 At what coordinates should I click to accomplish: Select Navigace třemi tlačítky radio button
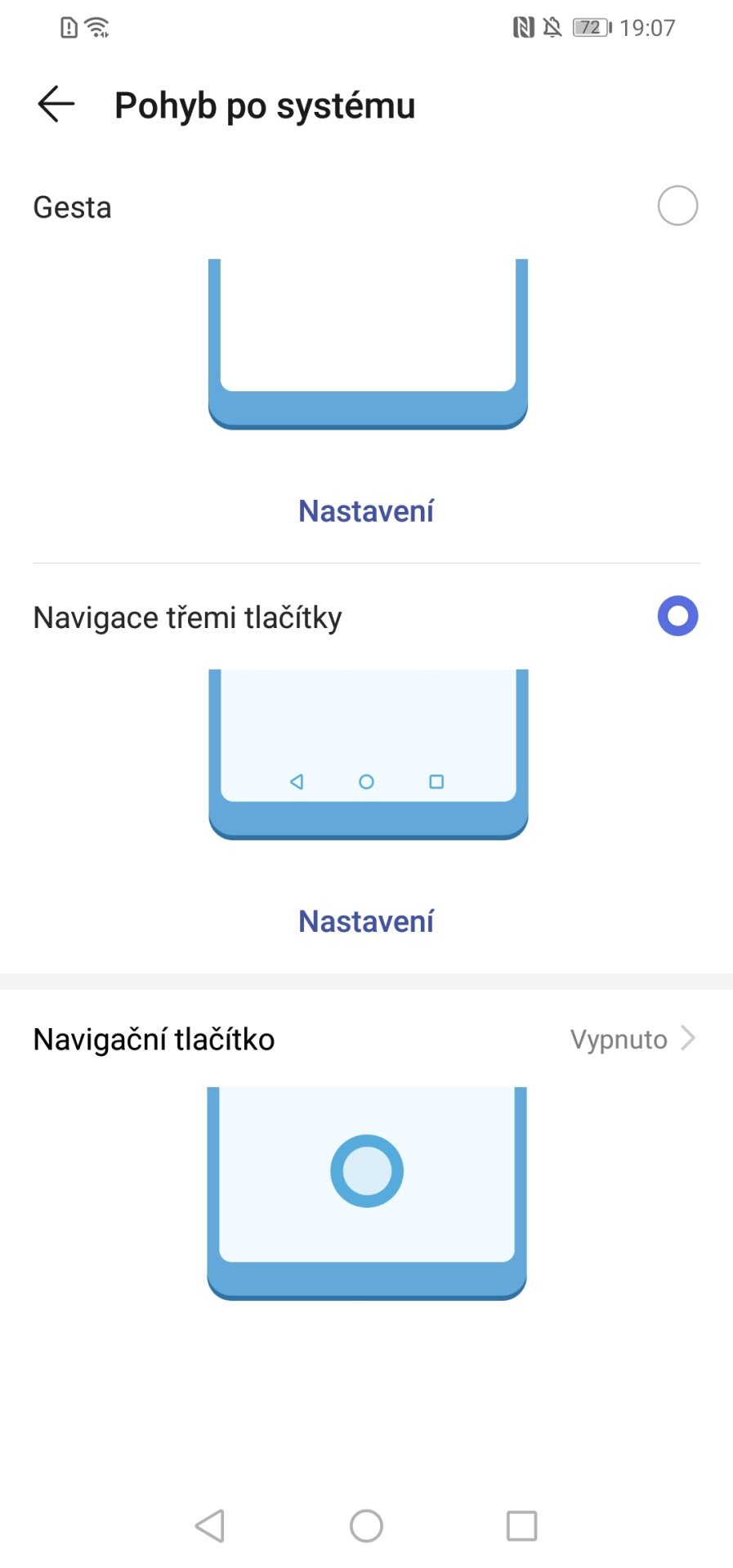(x=677, y=617)
